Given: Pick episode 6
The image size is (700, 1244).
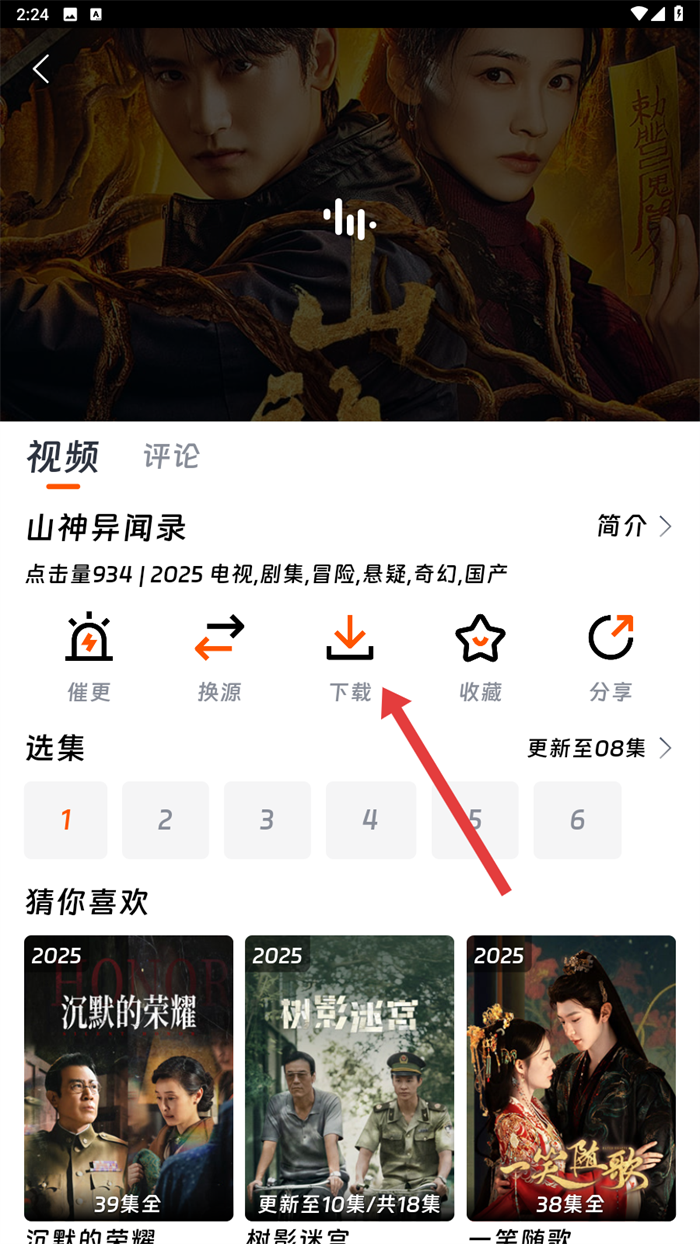Looking at the screenshot, I should tap(577, 820).
